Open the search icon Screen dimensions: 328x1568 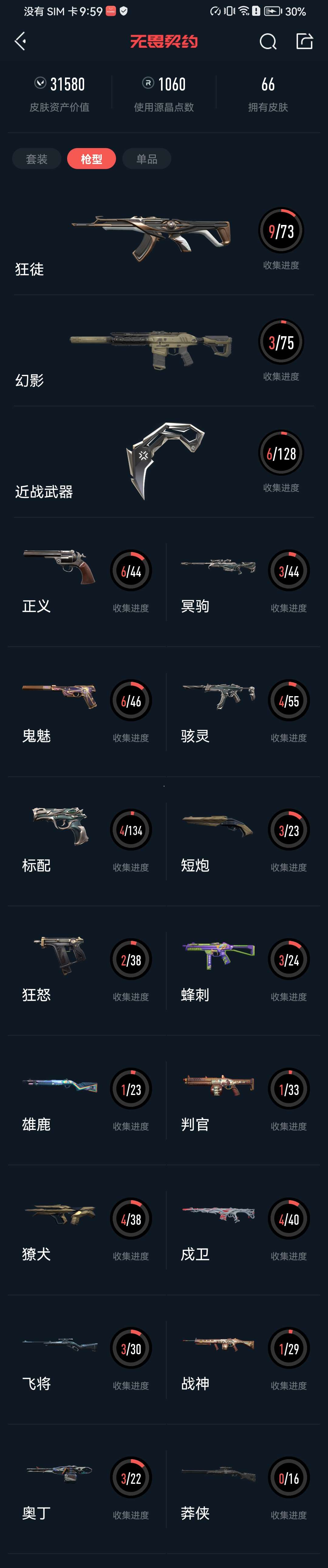pyautogui.click(x=268, y=41)
